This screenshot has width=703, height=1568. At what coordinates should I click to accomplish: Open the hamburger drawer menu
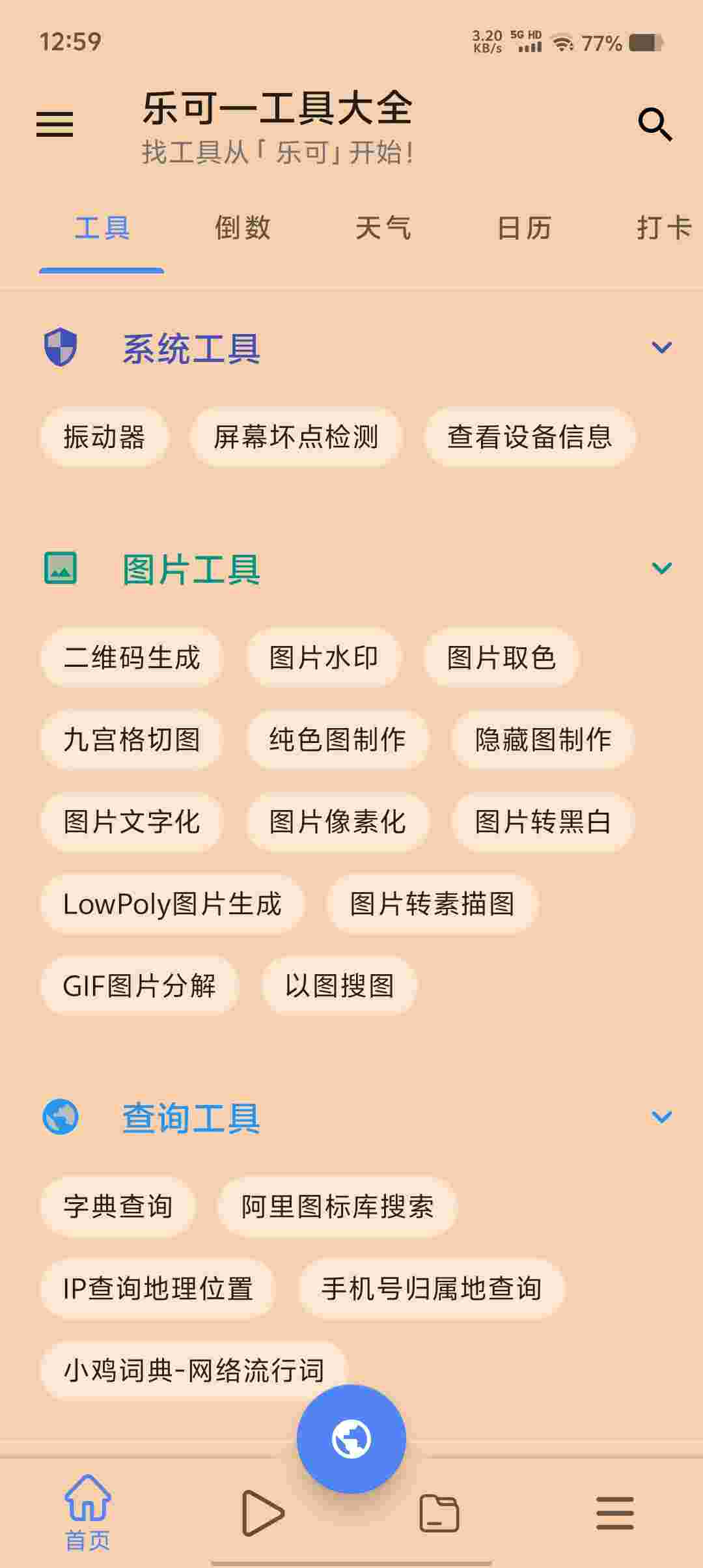(x=55, y=124)
